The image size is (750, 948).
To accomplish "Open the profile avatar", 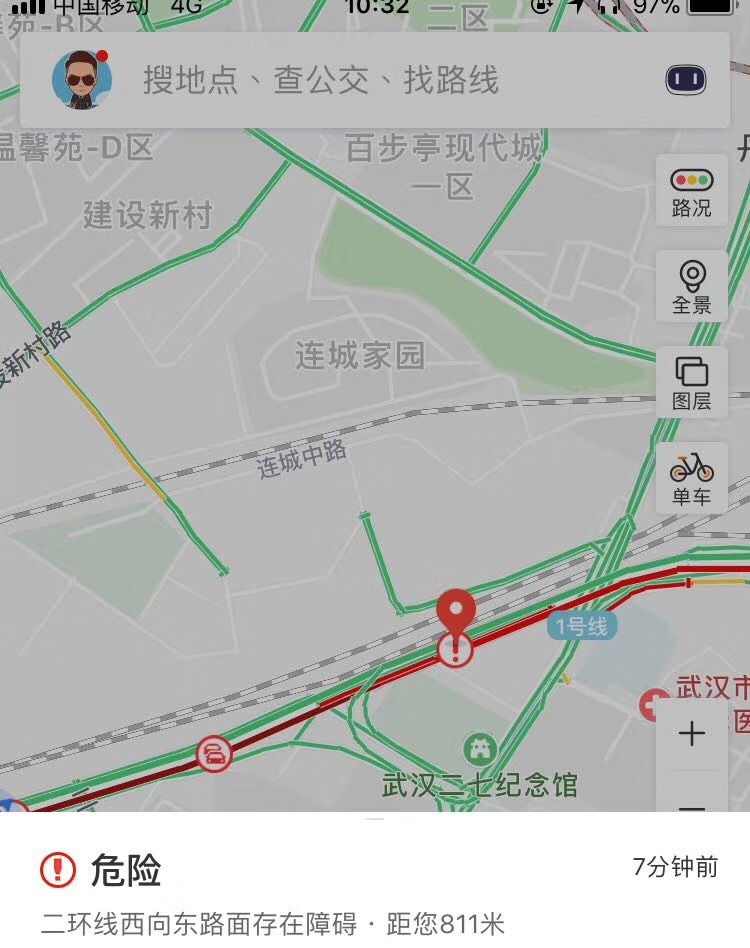I will (82, 80).
